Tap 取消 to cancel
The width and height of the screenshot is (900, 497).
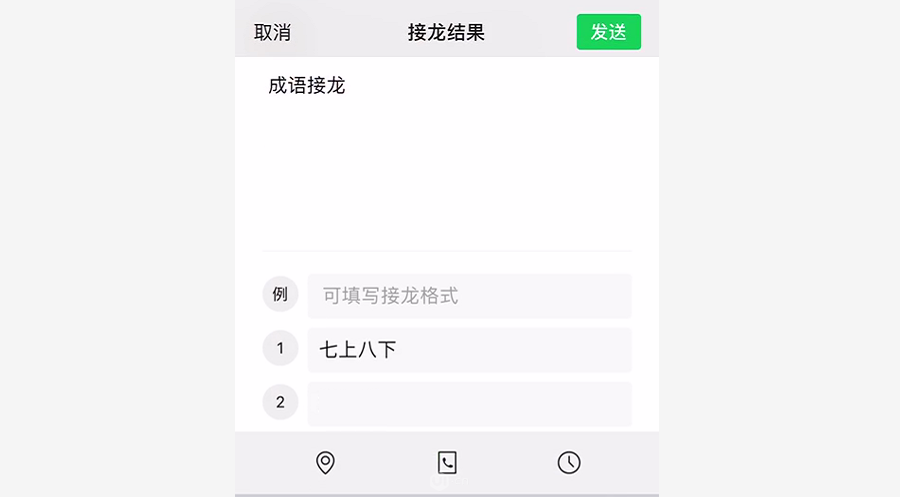coord(272,32)
